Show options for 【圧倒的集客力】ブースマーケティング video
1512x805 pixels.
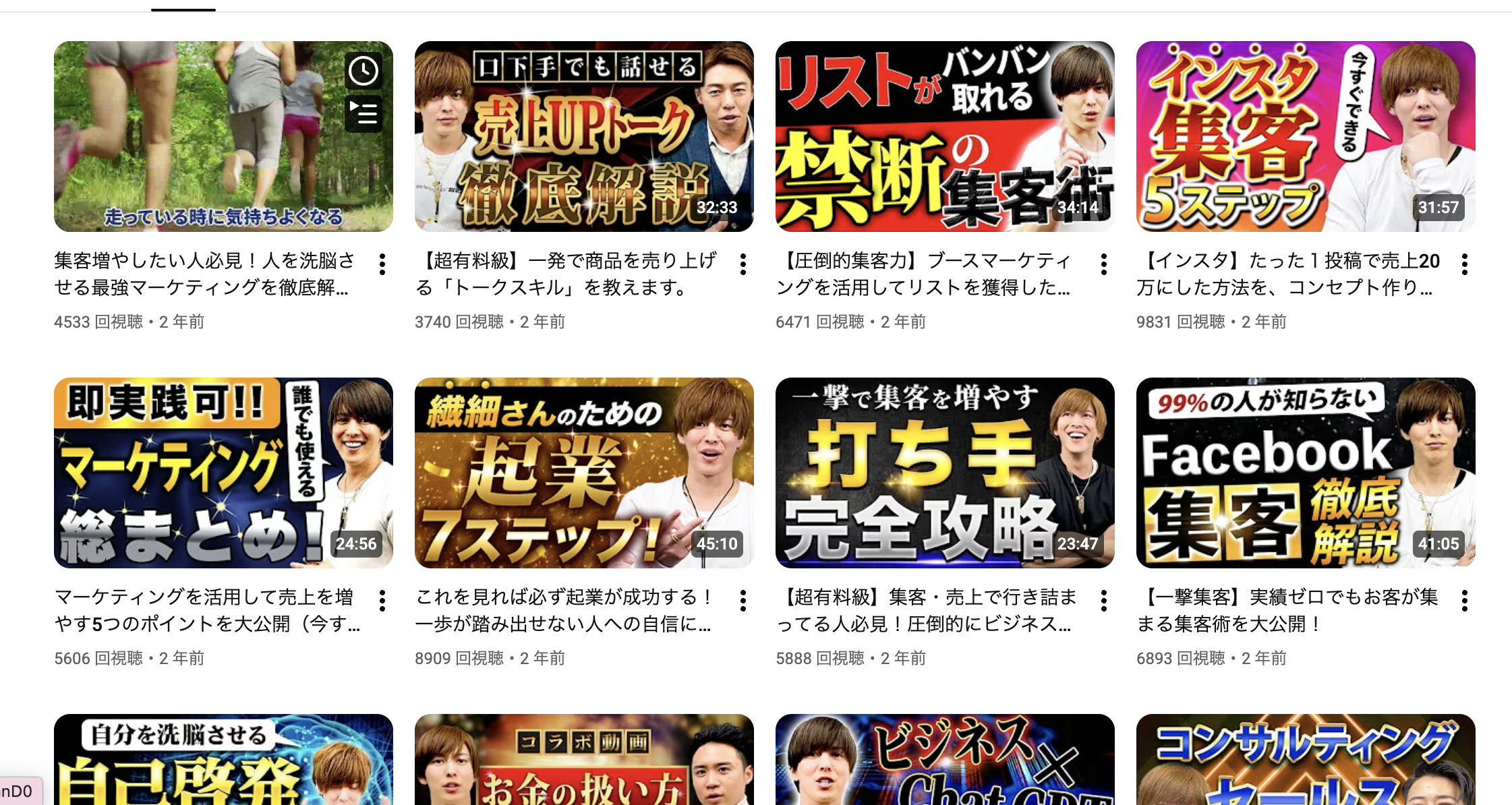(1104, 264)
